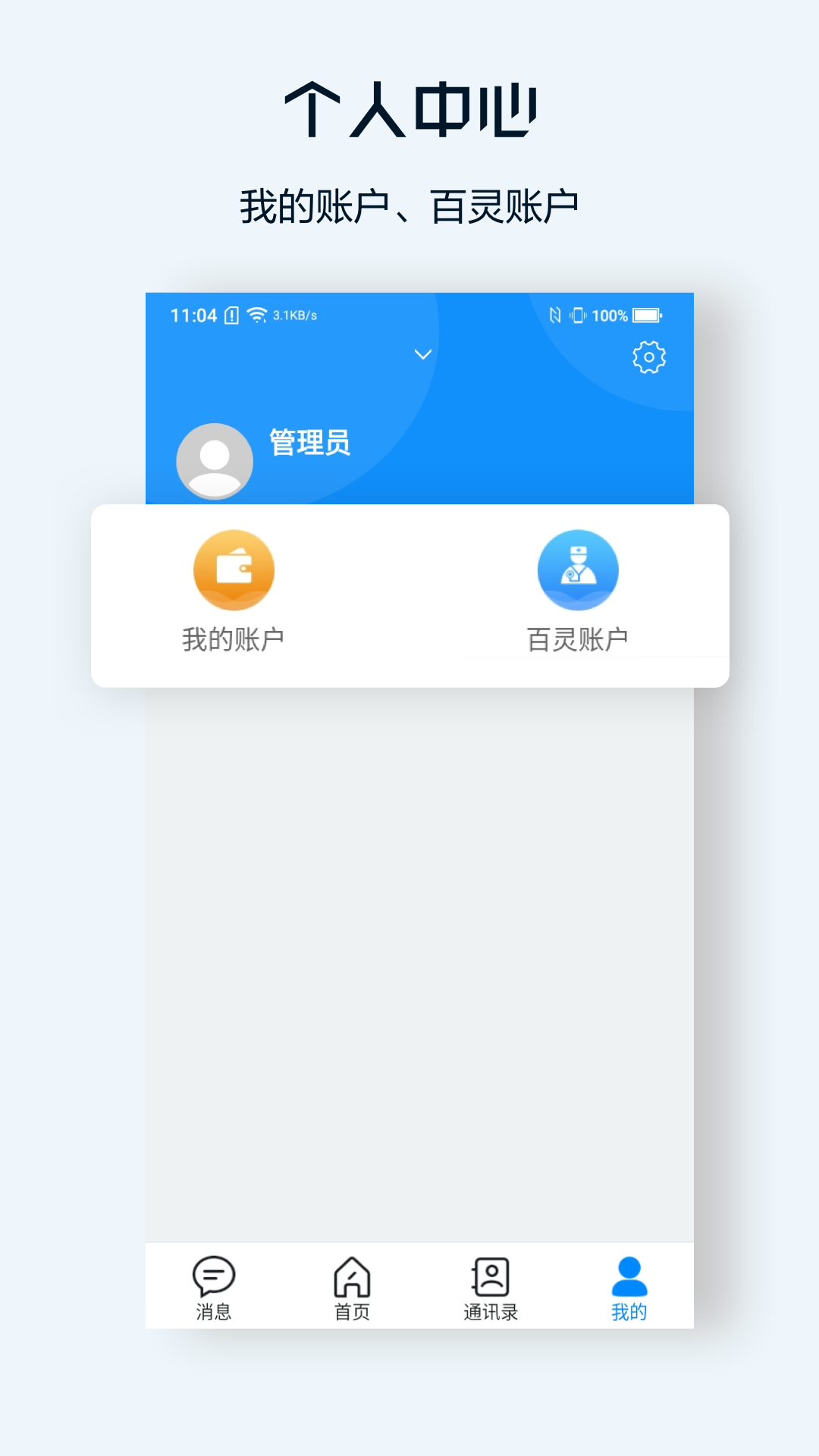Select the 首页 home icon

click(x=353, y=1272)
